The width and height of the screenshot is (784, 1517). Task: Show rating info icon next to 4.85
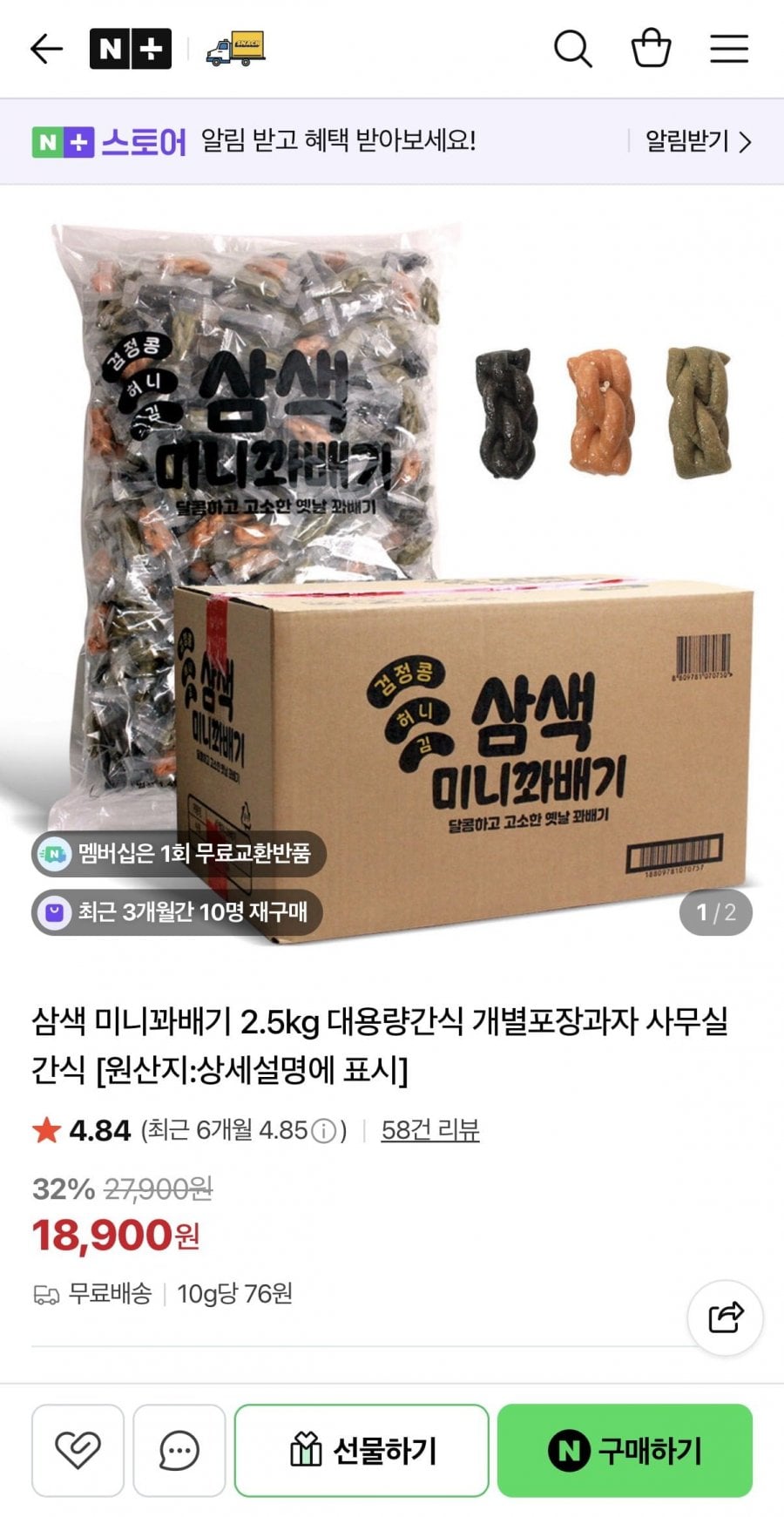pos(323,1131)
